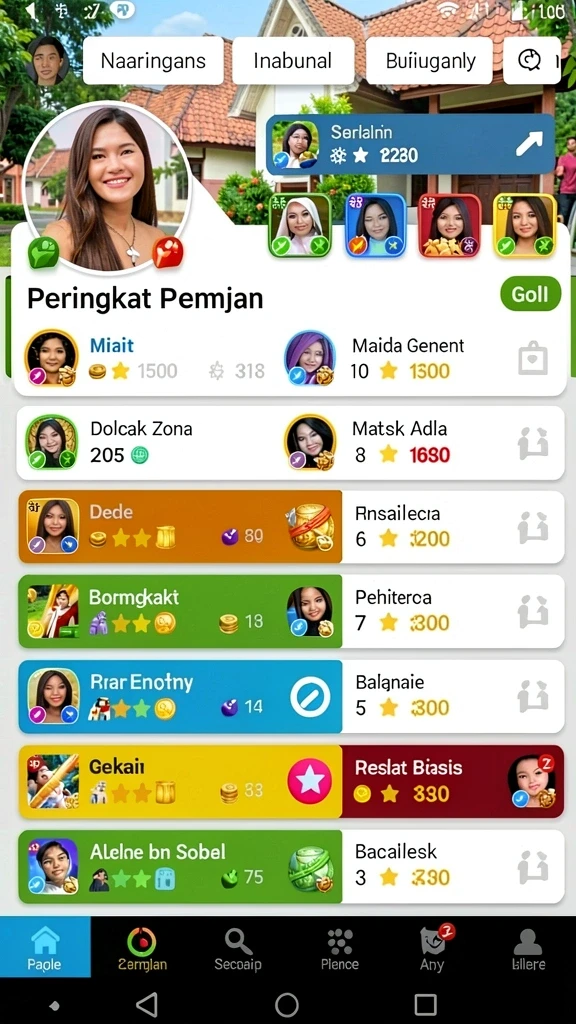This screenshot has width=576, height=1024.
Task: Add friend icon next to Matsk Adla
Action: pos(533,443)
